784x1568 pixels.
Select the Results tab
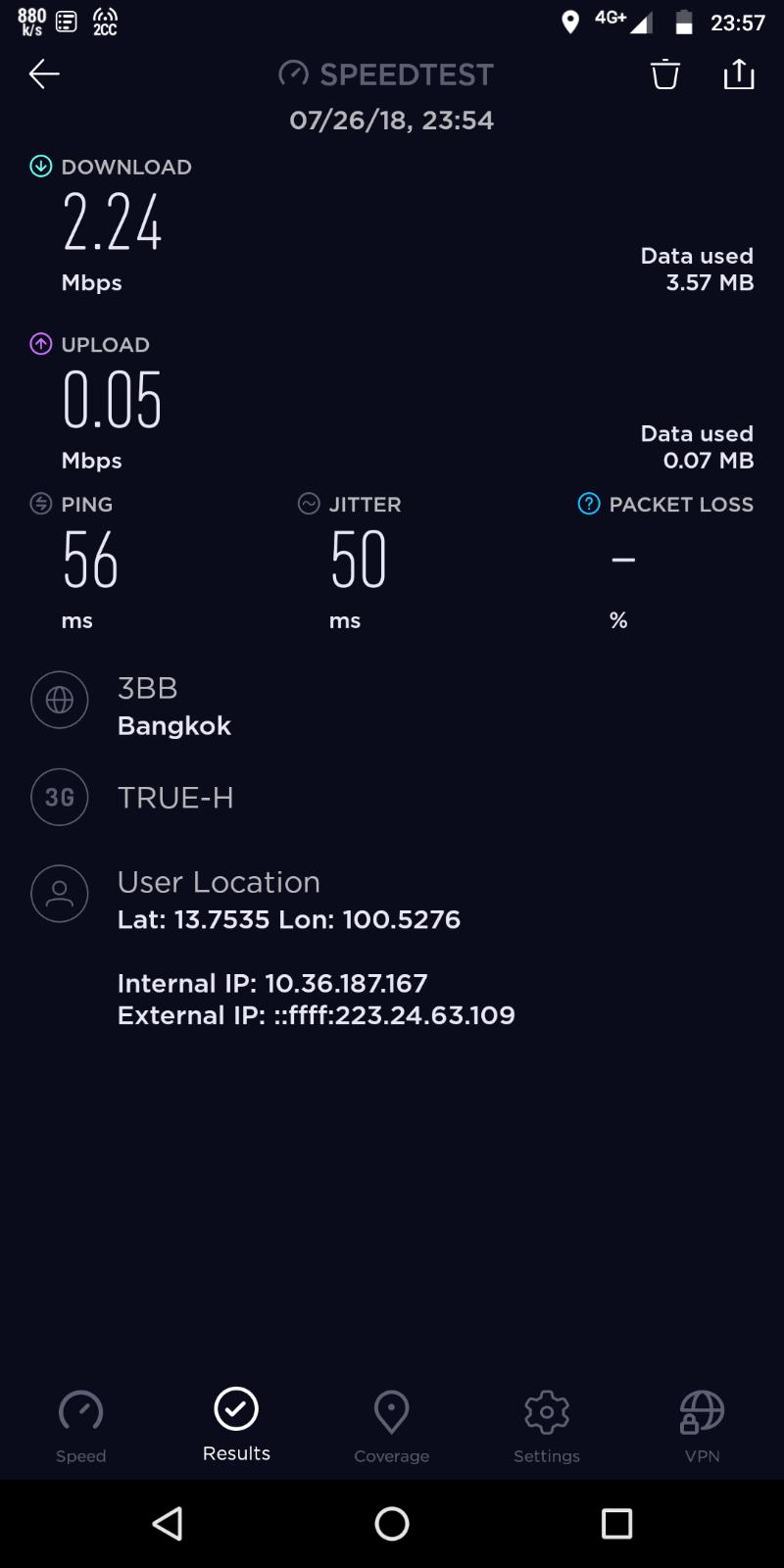[x=236, y=1426]
